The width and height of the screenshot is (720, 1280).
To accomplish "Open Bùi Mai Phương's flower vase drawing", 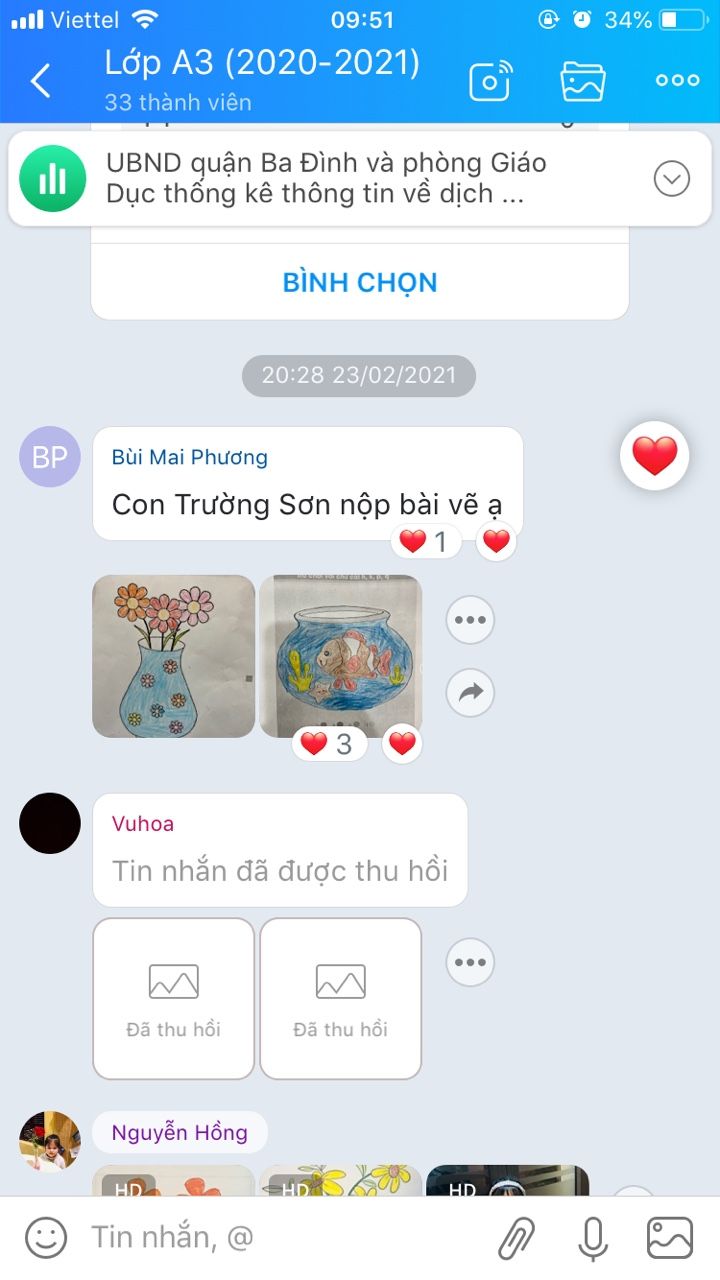I will (x=174, y=656).
